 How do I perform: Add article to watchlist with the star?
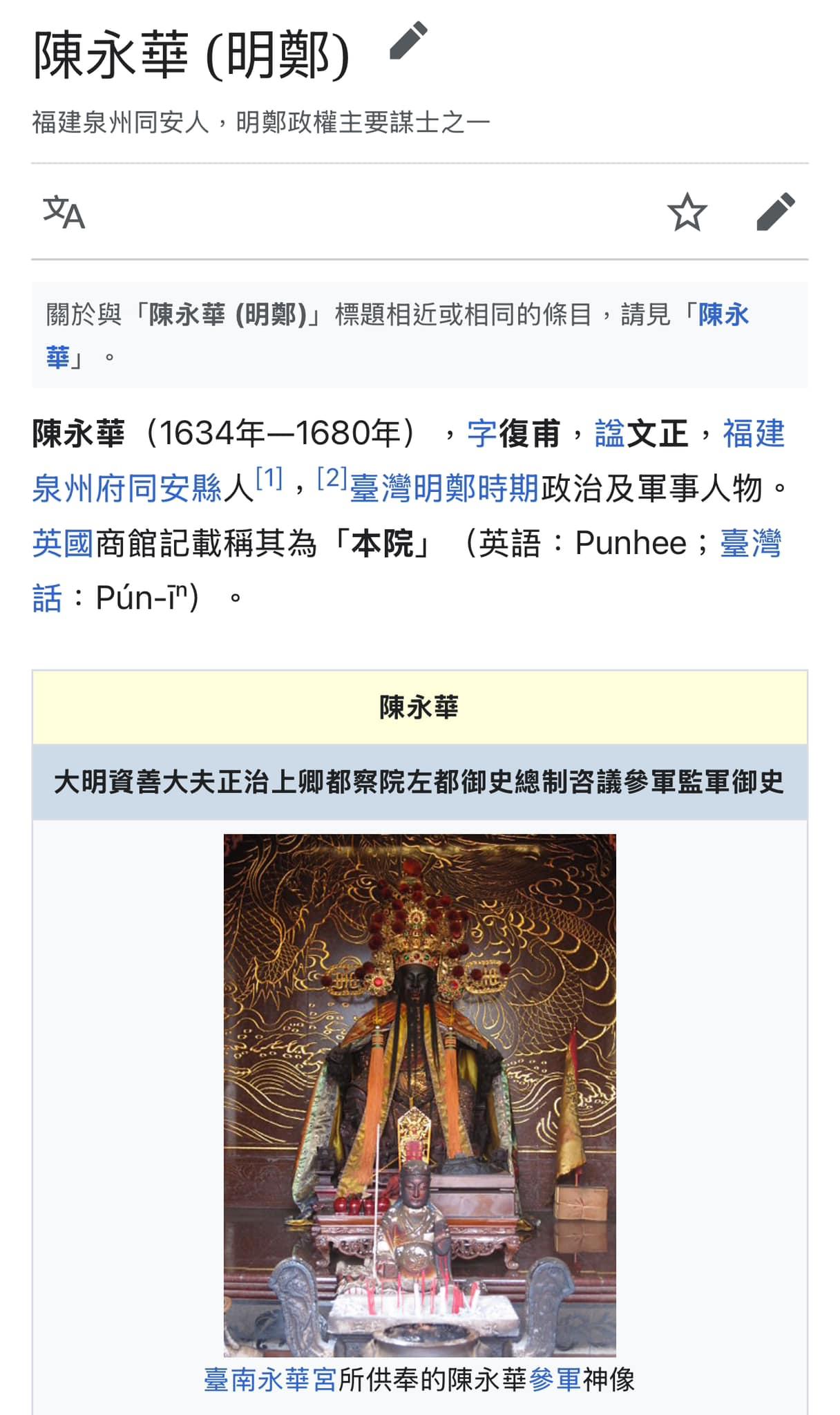pos(687,212)
